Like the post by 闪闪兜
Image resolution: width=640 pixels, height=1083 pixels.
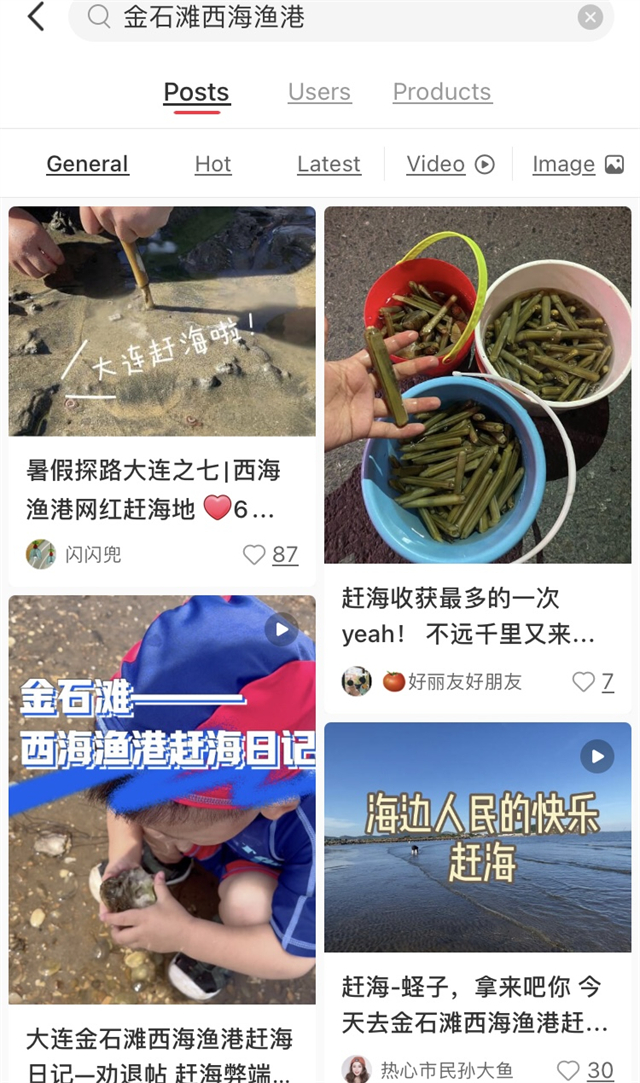[255, 554]
